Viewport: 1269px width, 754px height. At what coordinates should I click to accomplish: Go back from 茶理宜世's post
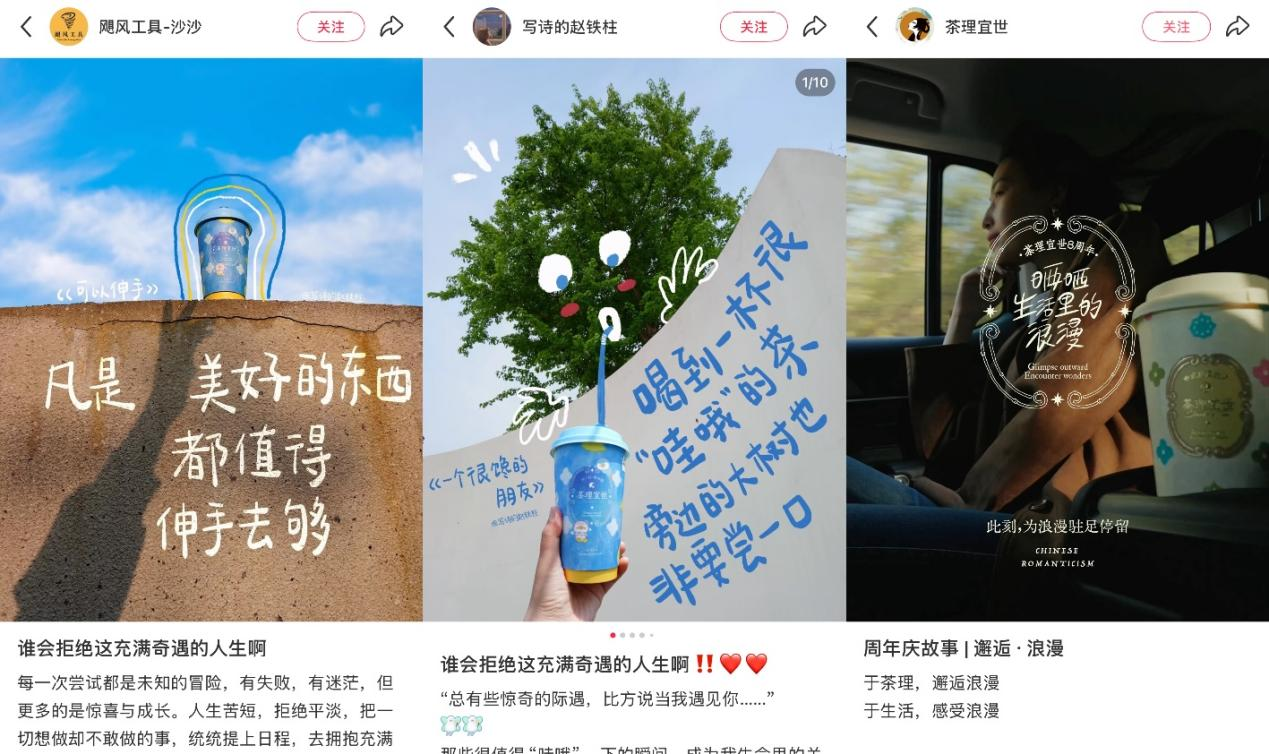[x=873, y=27]
